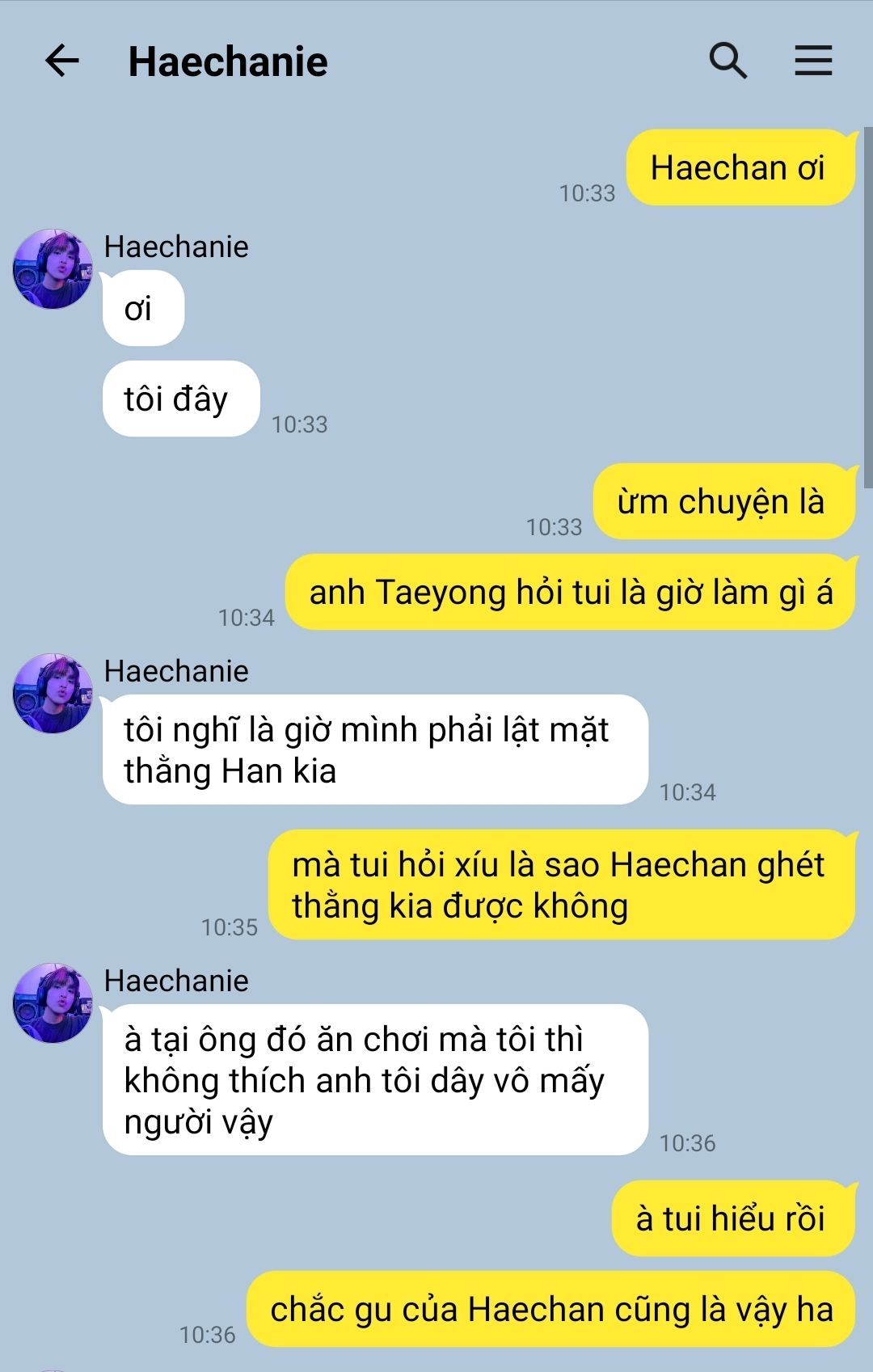View Haechanie's profile picture beside the "ăn chơi" message
The image size is (873, 1372).
(53, 1003)
